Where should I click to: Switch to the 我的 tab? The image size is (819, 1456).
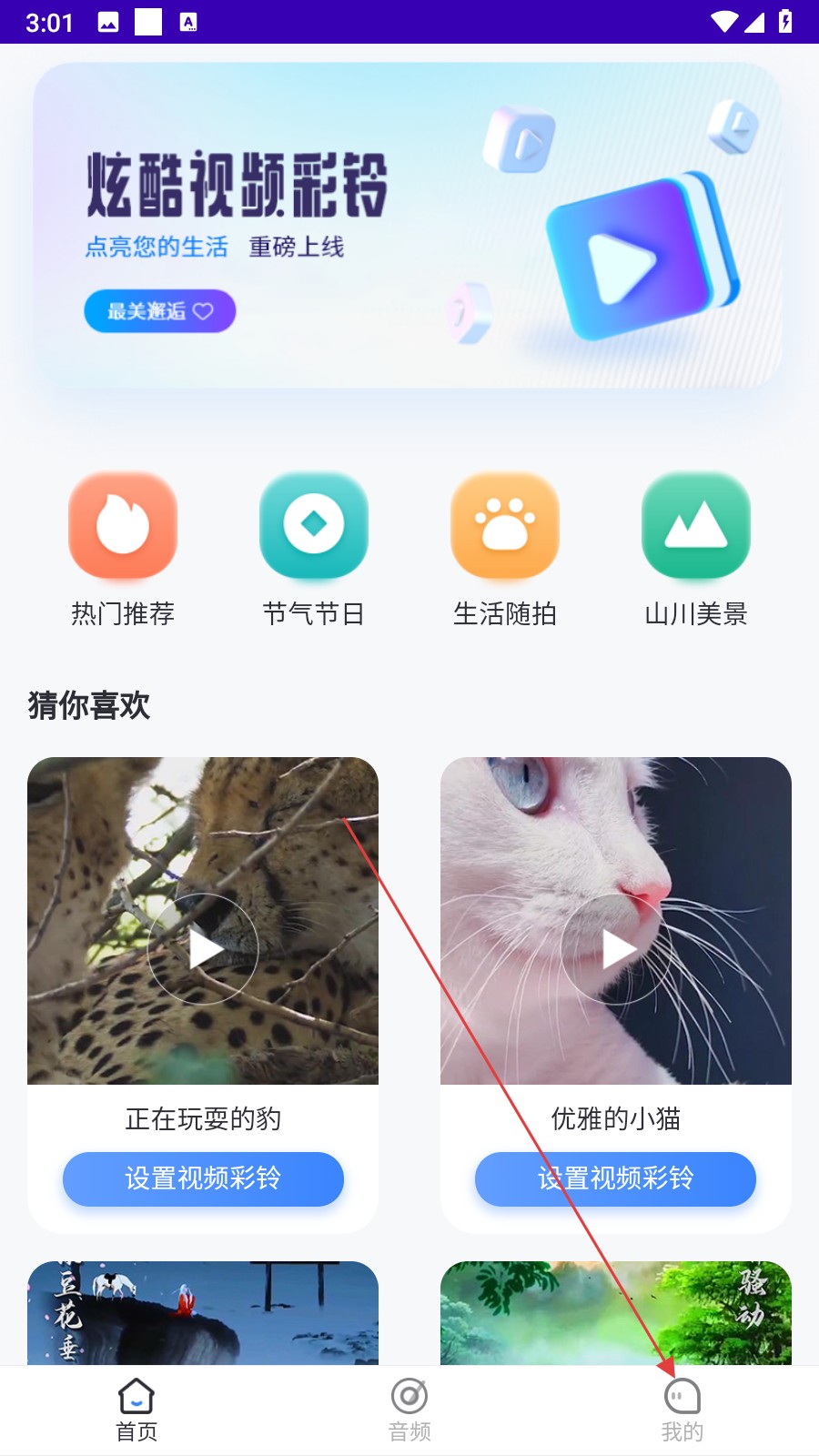pos(682,1410)
